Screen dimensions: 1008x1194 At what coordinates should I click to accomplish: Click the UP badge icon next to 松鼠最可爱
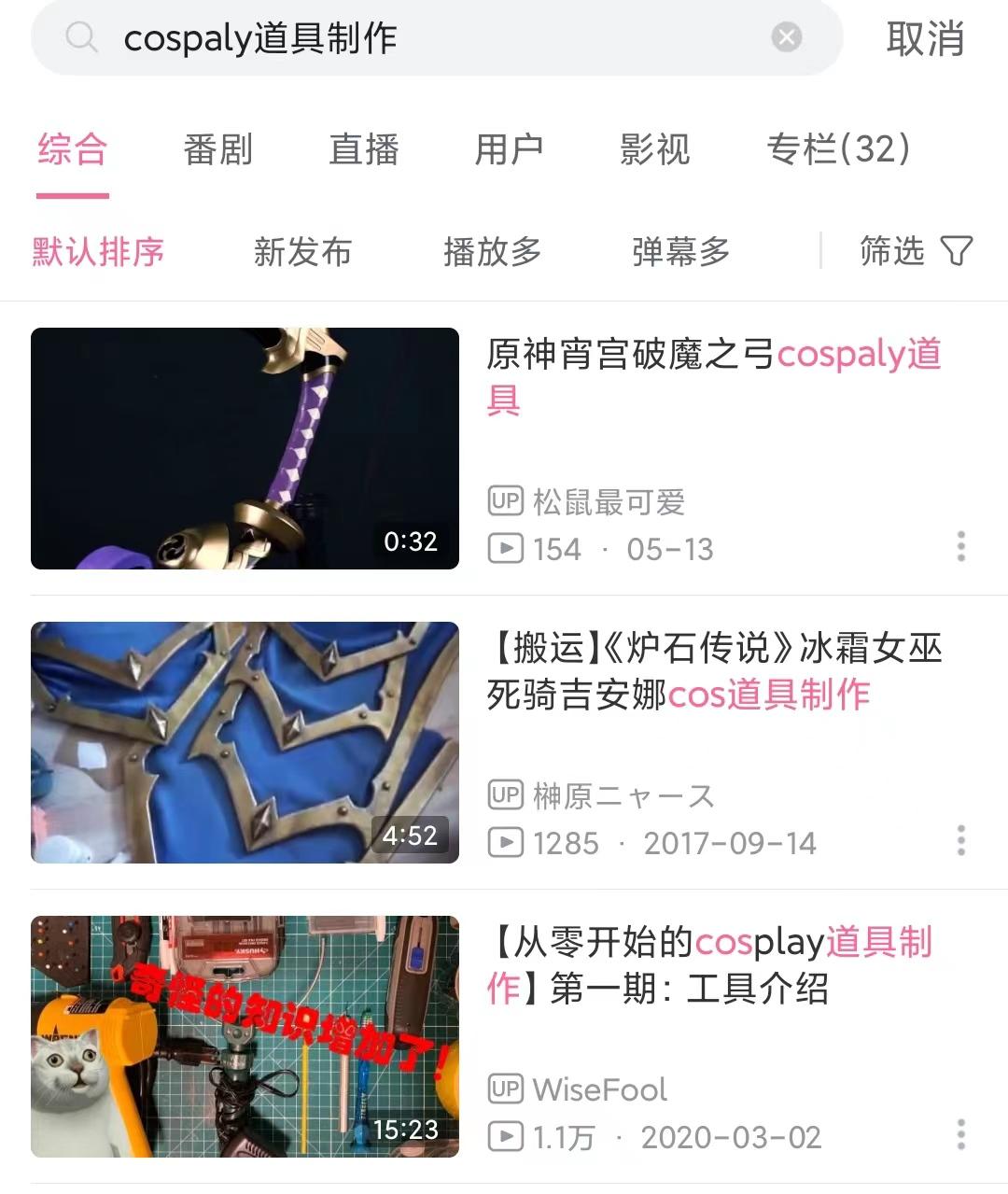point(505,502)
